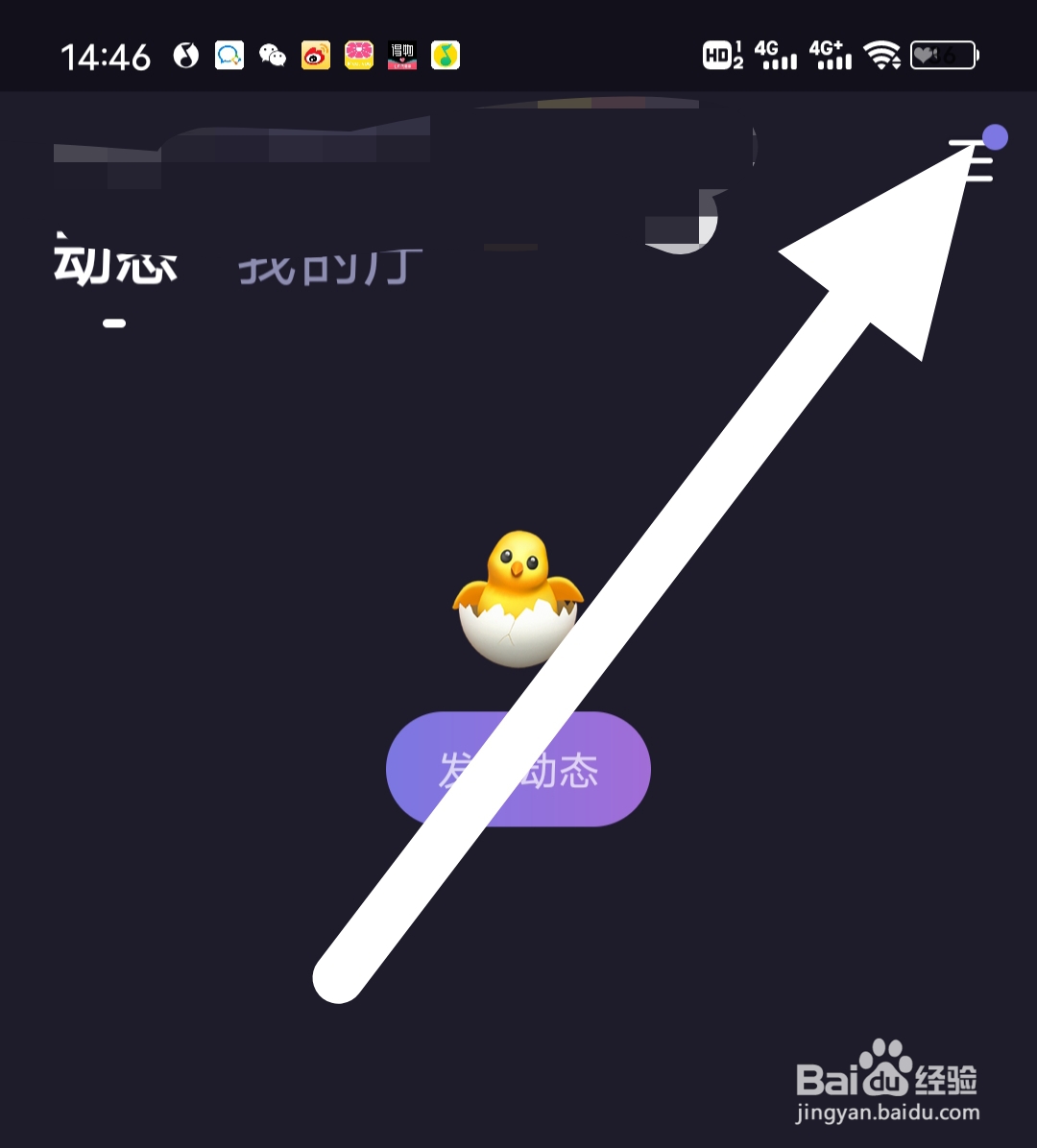Tap the 唱吧 notification icon in status bar
The image size is (1037, 1148).
[402, 55]
